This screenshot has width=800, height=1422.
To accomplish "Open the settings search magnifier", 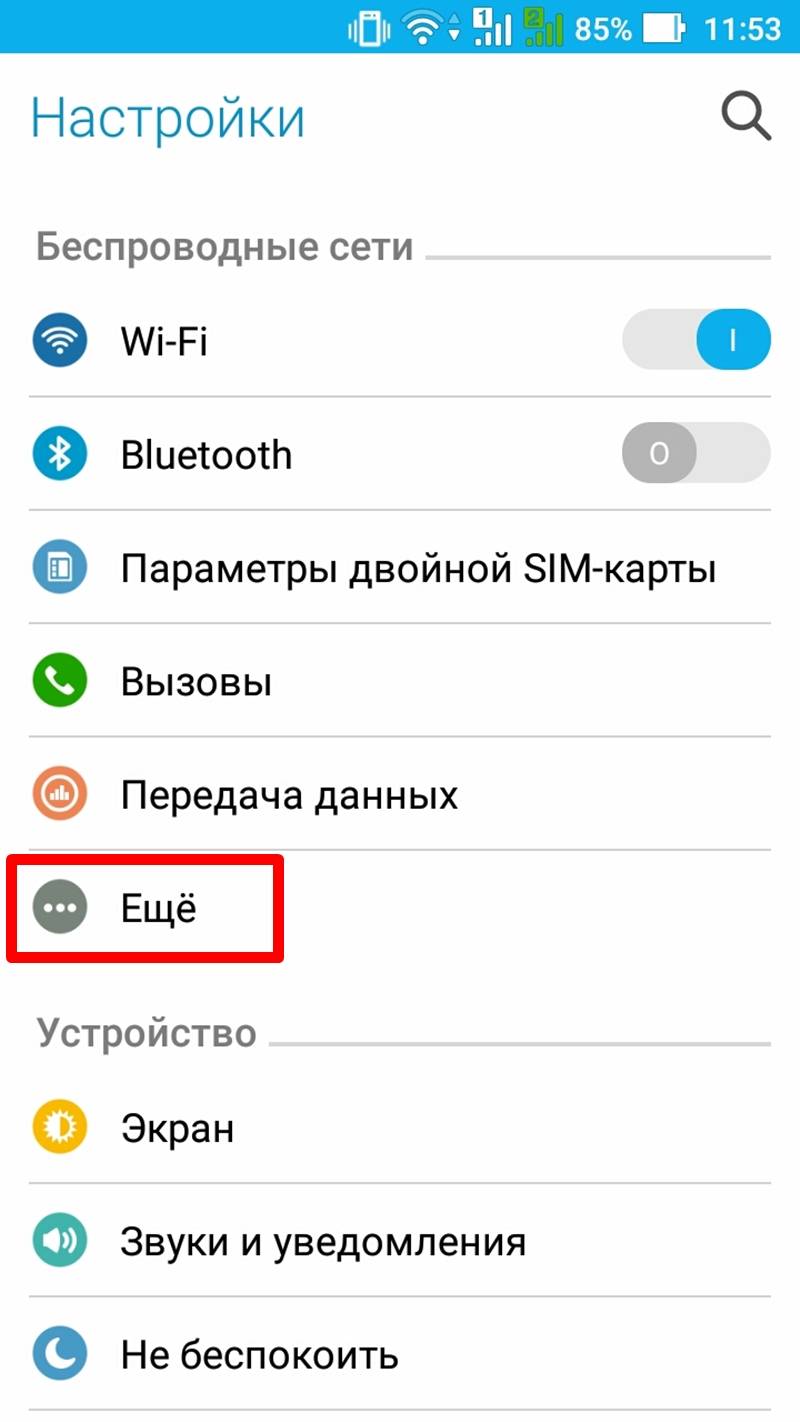I will [746, 117].
